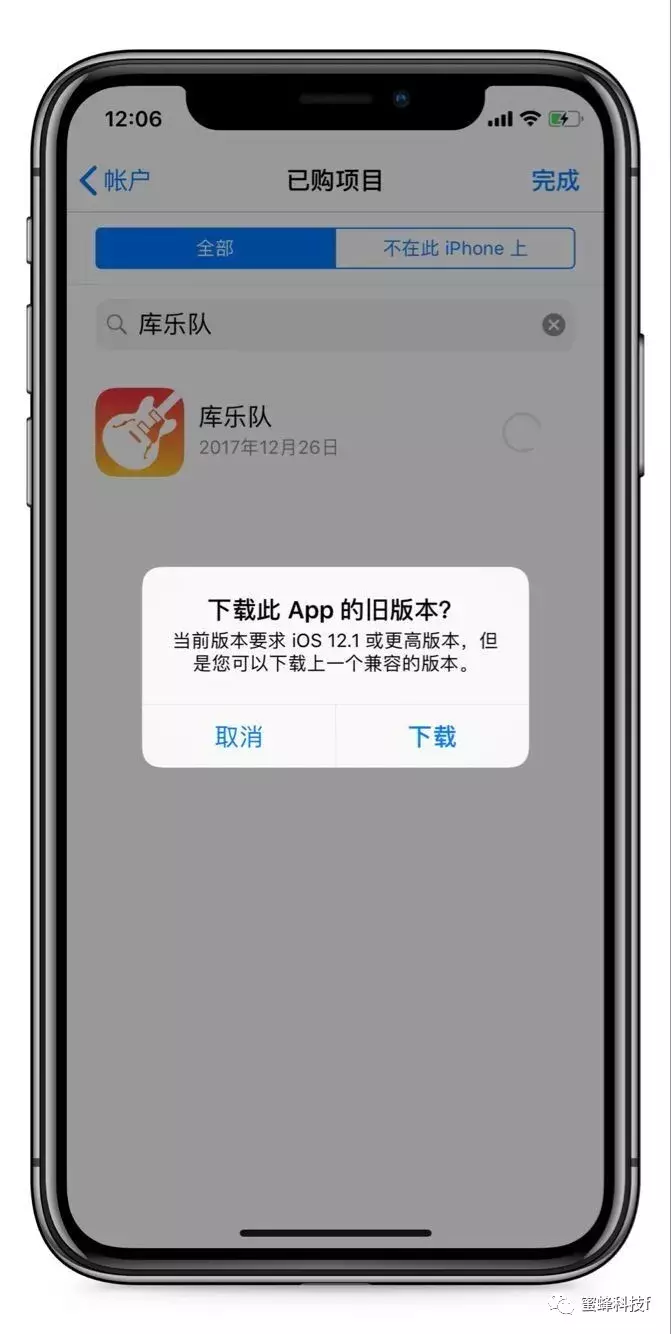Go back to 帐户

point(114,180)
